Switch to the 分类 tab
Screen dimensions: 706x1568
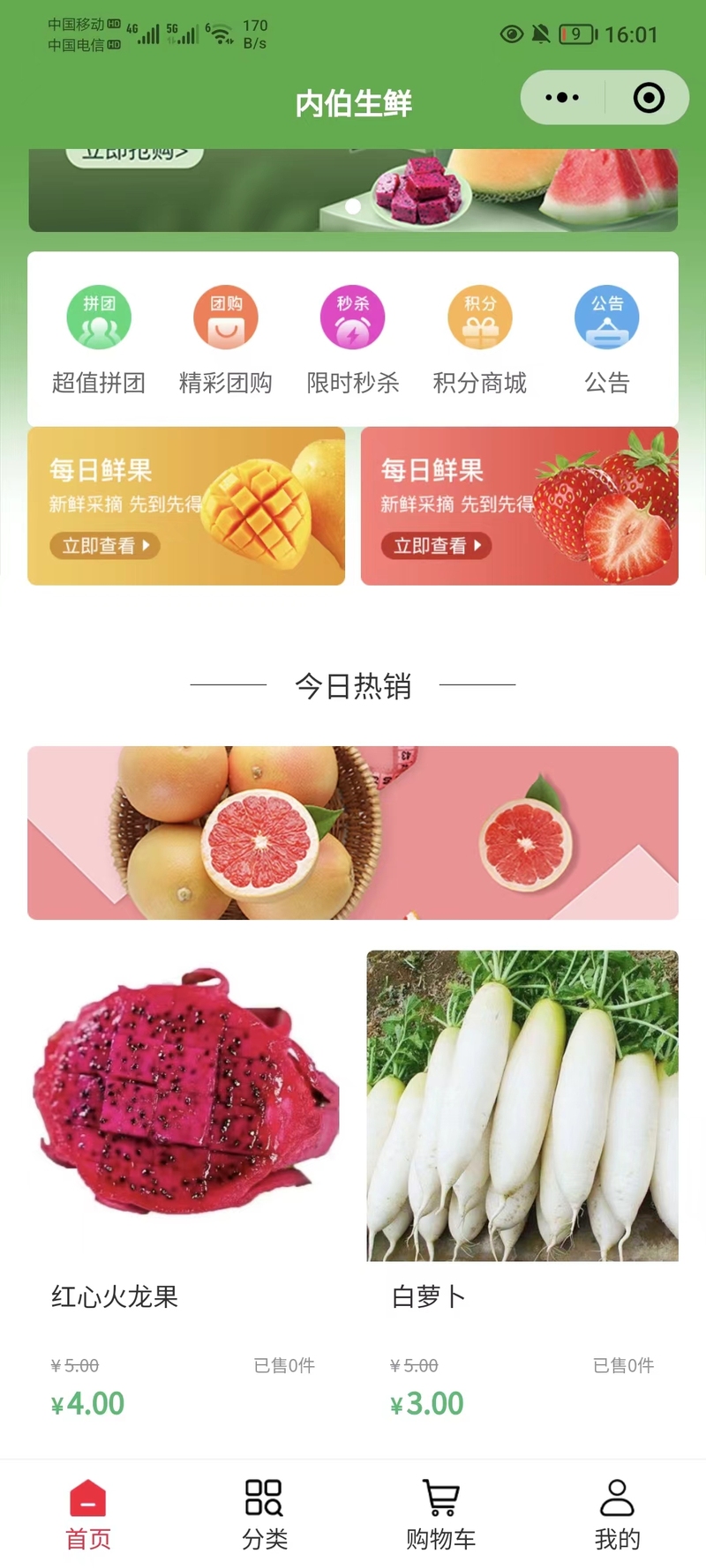(265, 1513)
